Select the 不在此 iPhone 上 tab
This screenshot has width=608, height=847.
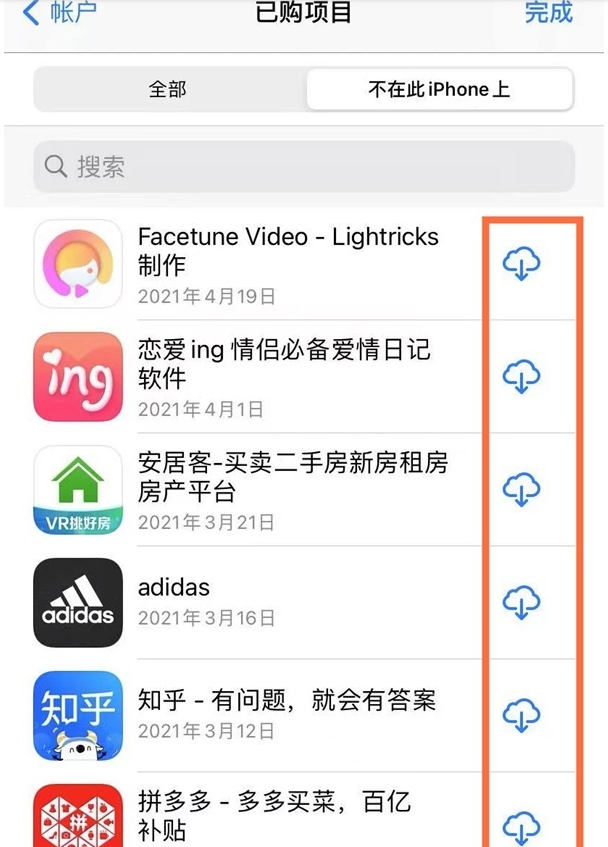point(439,90)
